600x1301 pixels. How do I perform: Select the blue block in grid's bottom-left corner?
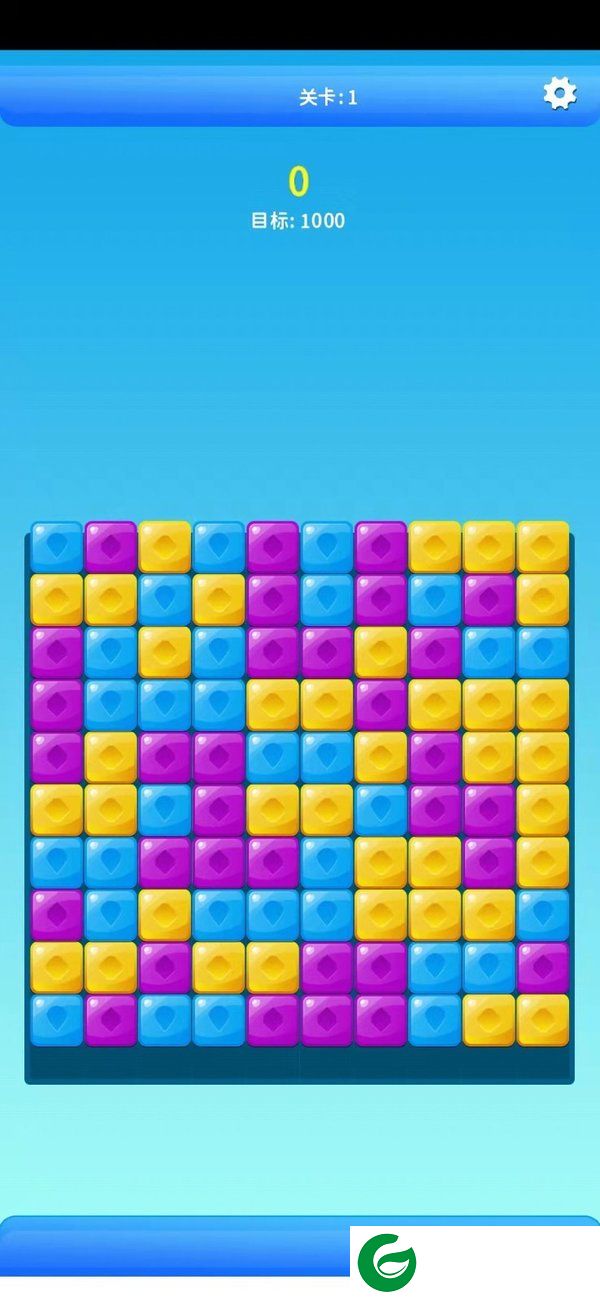tap(57, 1020)
